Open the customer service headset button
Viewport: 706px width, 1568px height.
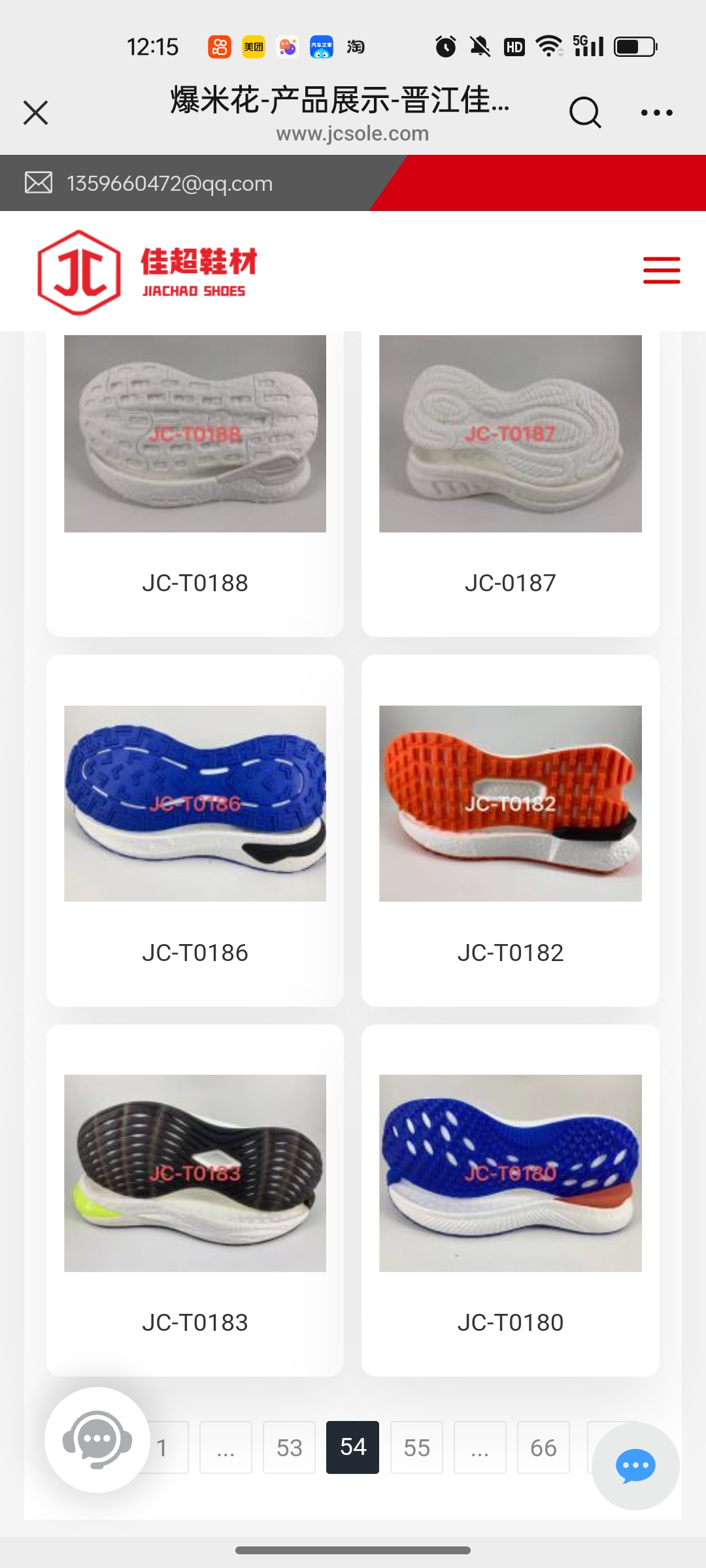click(97, 1439)
